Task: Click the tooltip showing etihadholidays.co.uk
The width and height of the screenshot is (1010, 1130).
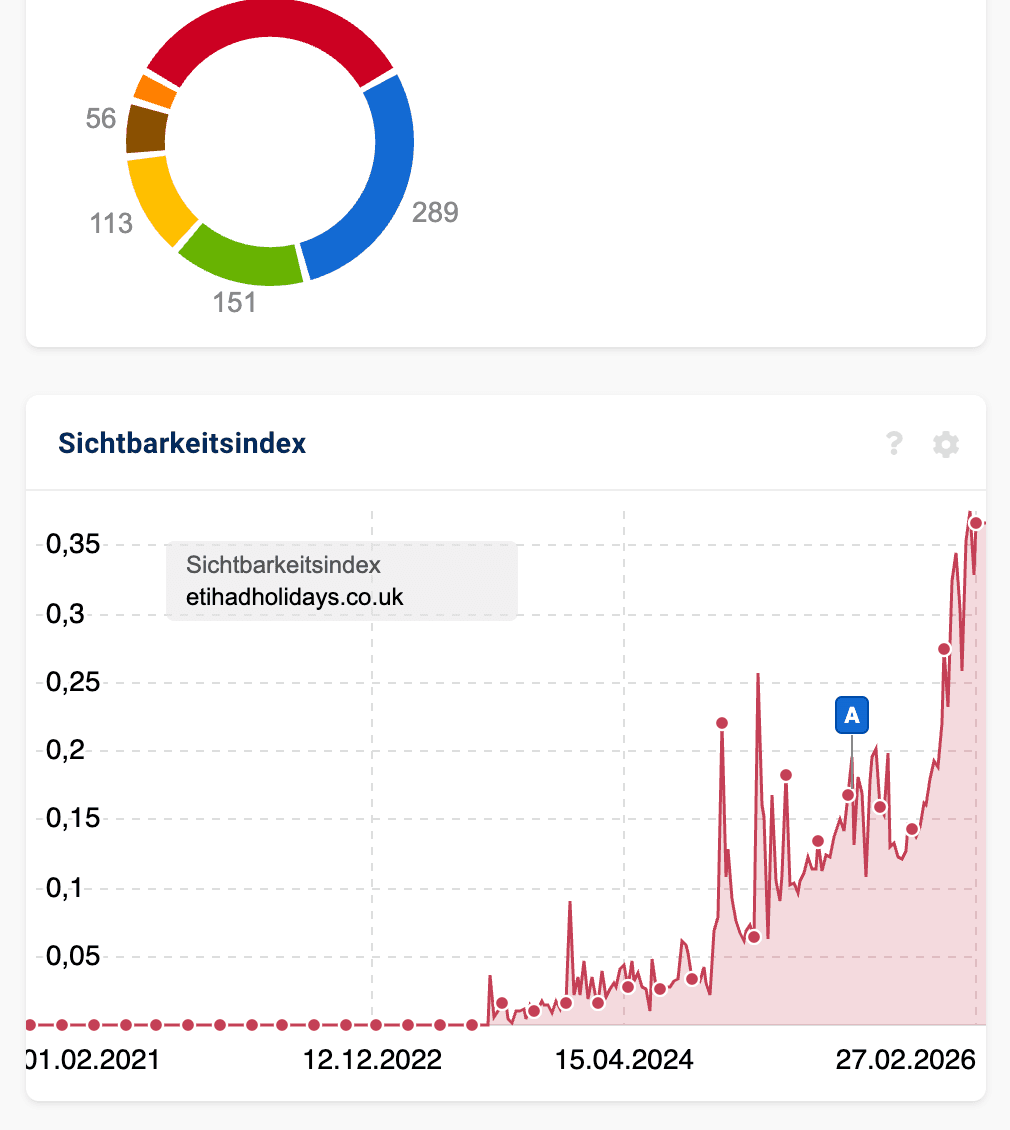Action: pyautogui.click(x=342, y=580)
